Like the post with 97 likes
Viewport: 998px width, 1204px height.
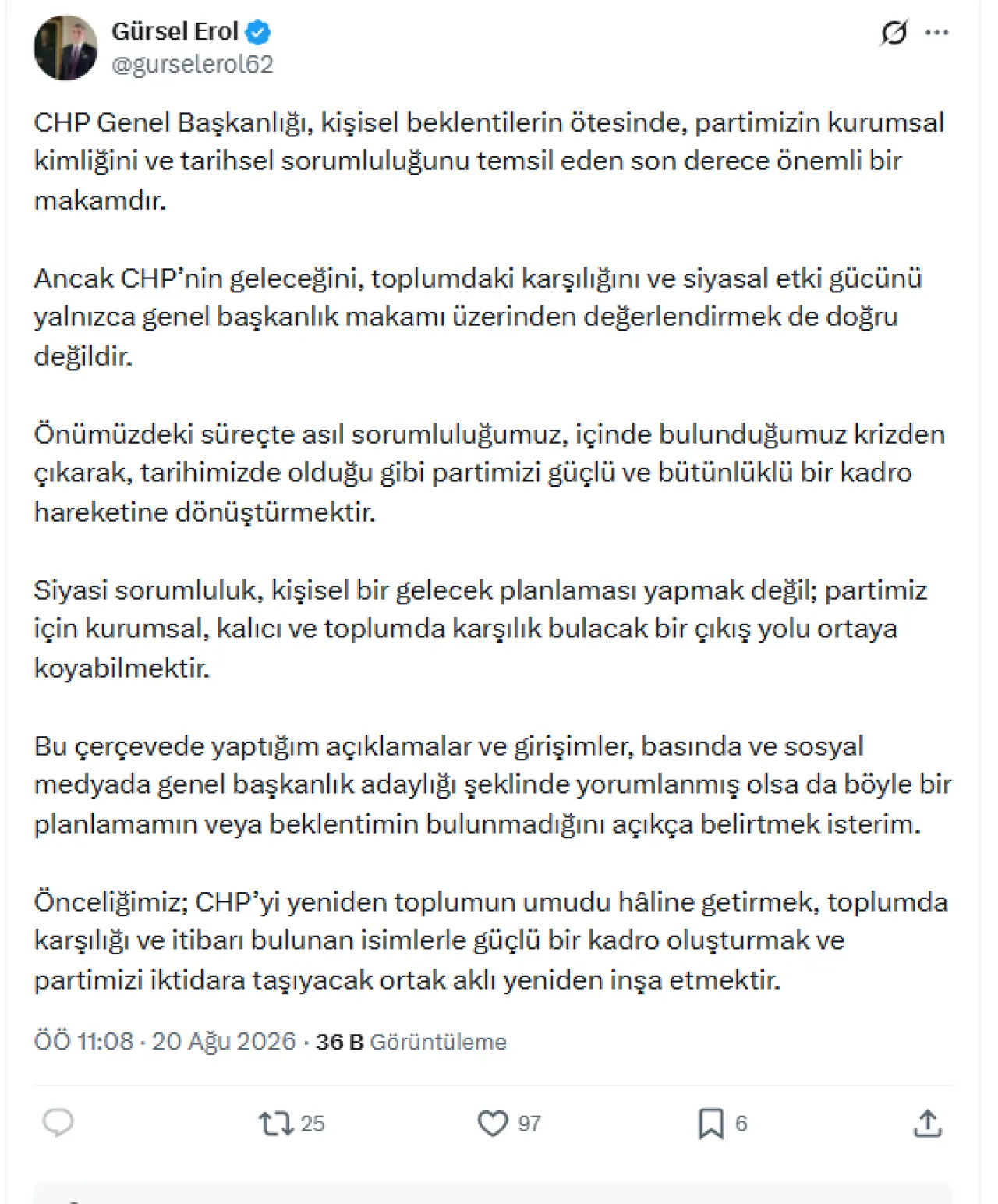(508, 1124)
